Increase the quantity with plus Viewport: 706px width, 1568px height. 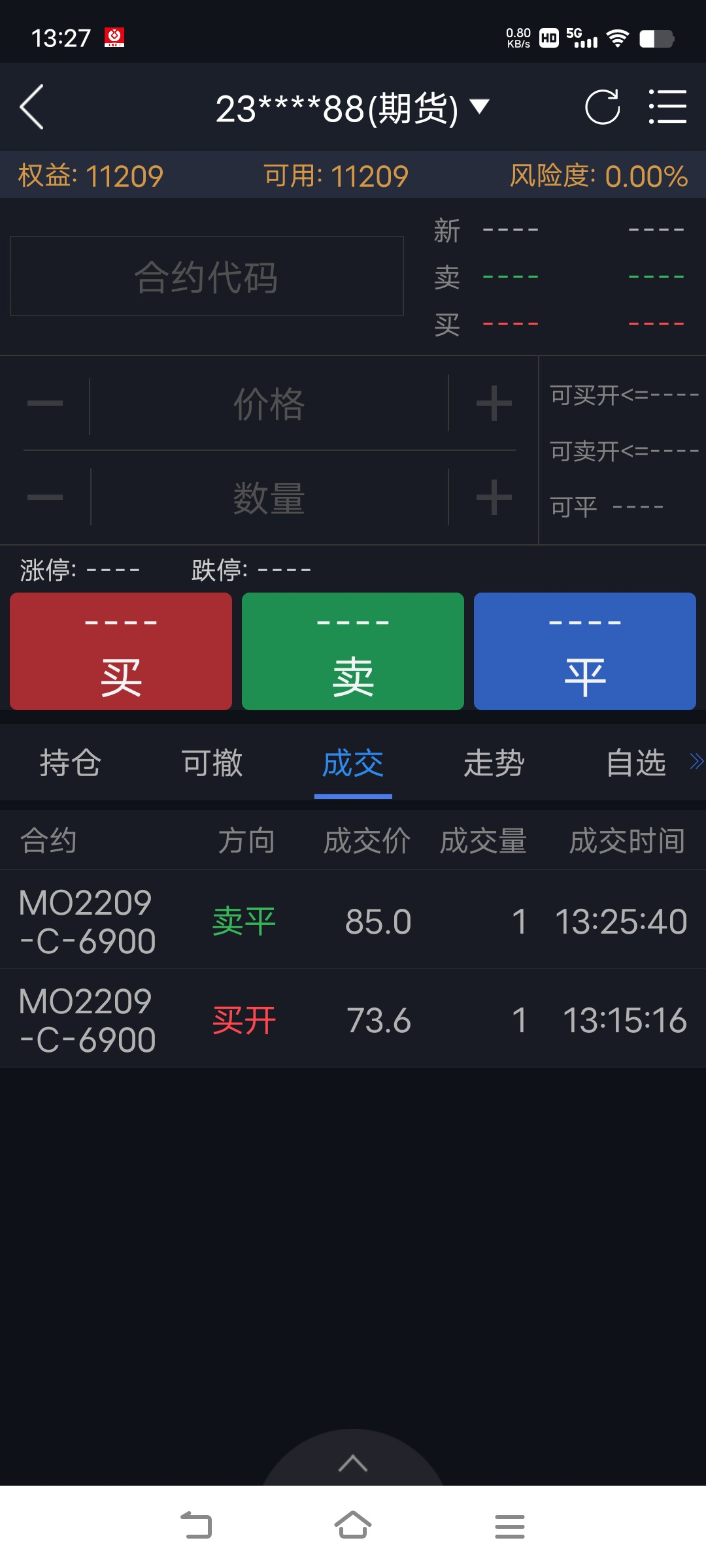tap(494, 498)
